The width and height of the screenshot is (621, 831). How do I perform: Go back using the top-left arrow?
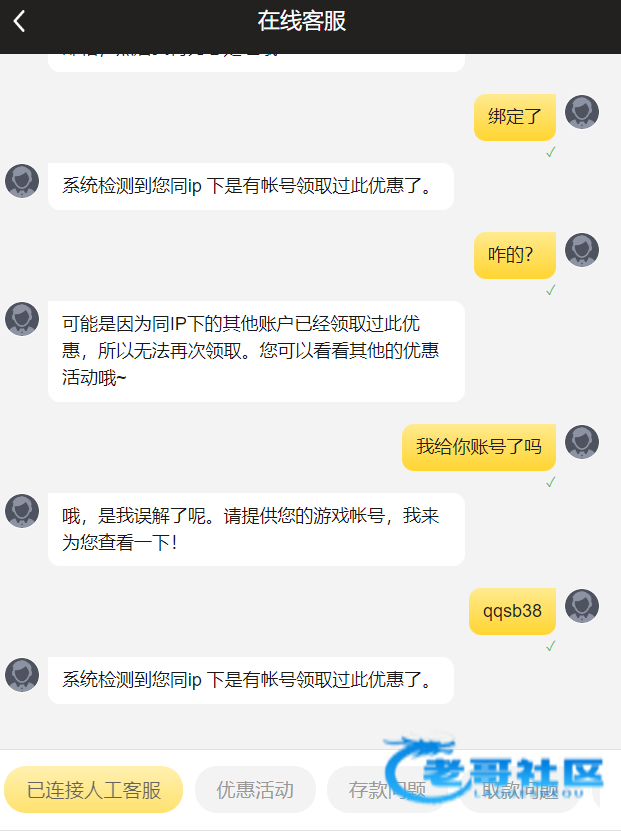point(20,21)
